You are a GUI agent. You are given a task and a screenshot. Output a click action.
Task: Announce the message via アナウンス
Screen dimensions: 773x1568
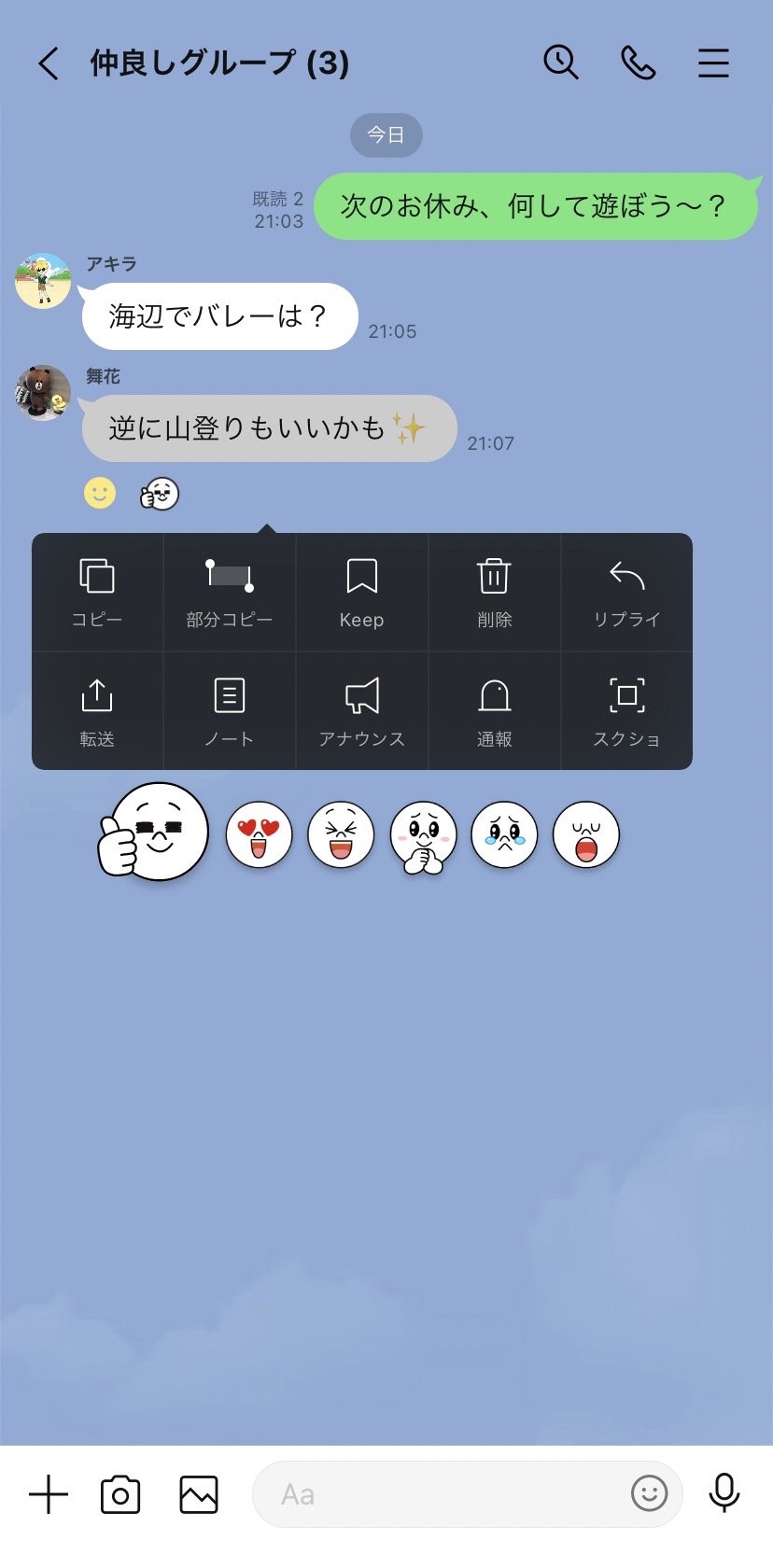[361, 711]
